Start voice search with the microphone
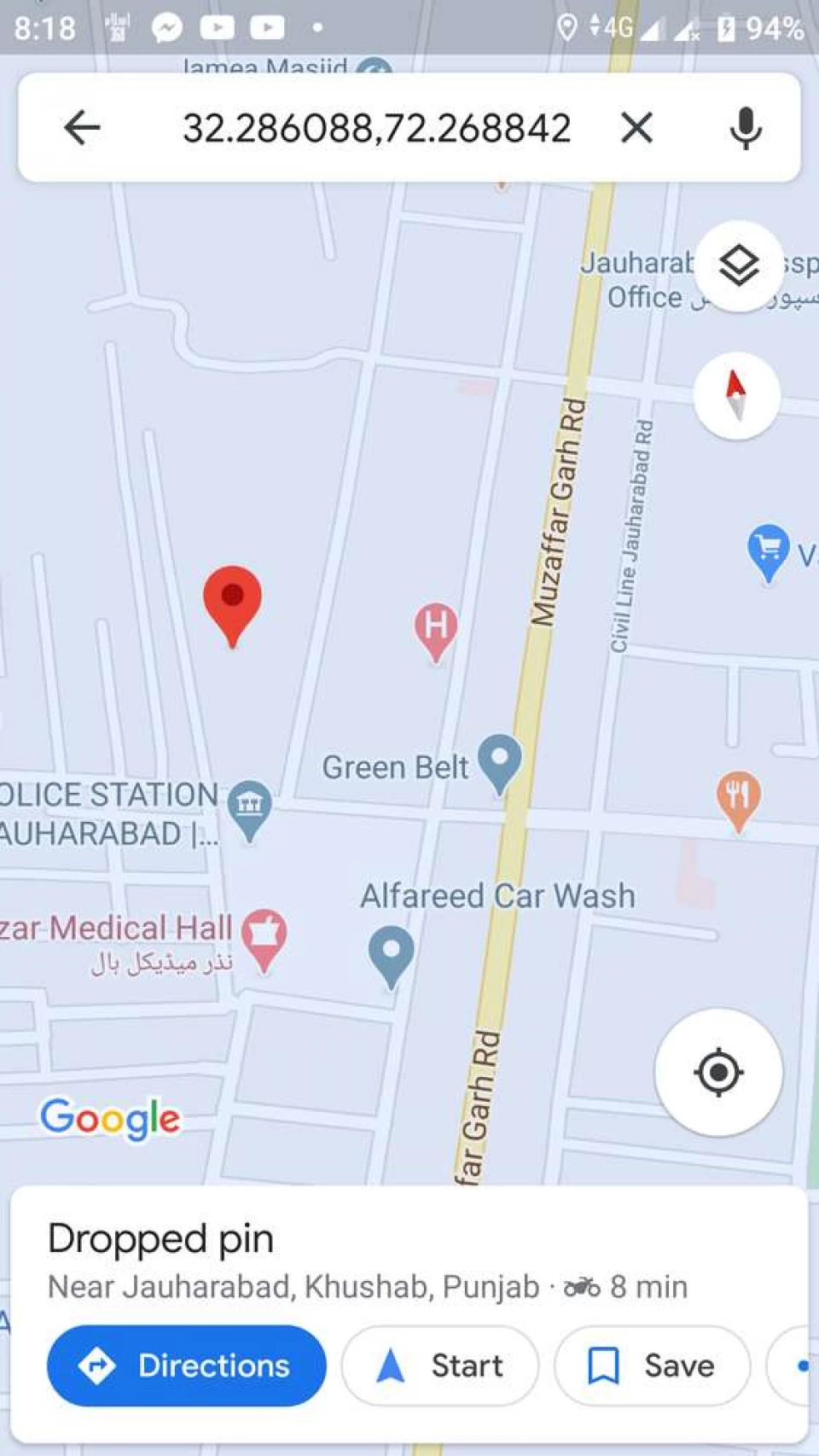The height and width of the screenshot is (1456, 819). 746,128
